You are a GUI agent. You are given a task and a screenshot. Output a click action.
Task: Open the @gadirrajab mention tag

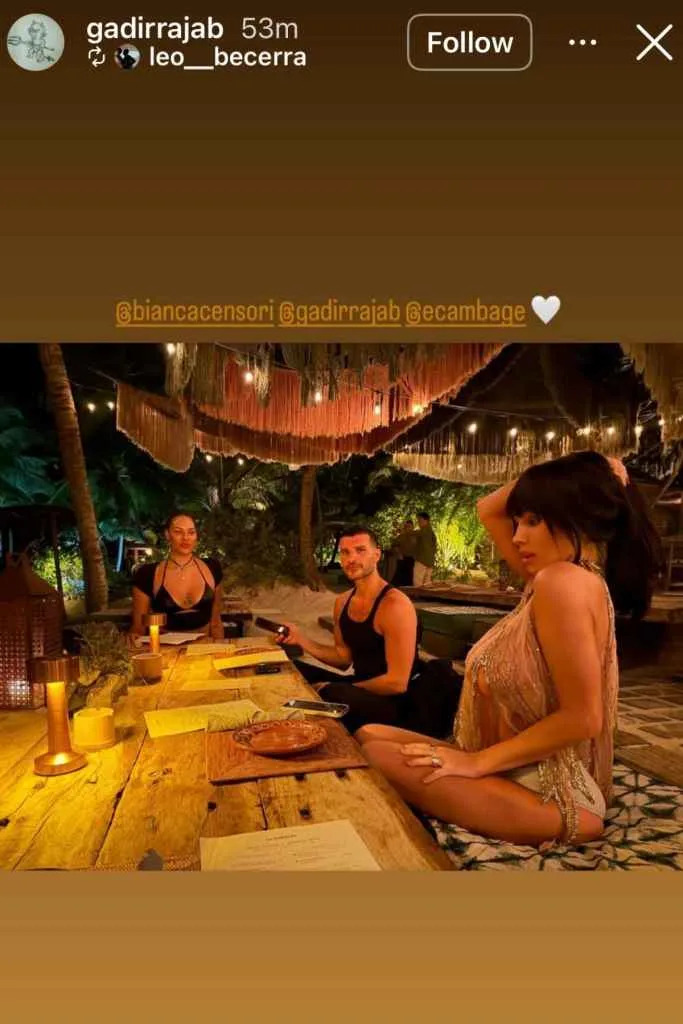coord(340,312)
